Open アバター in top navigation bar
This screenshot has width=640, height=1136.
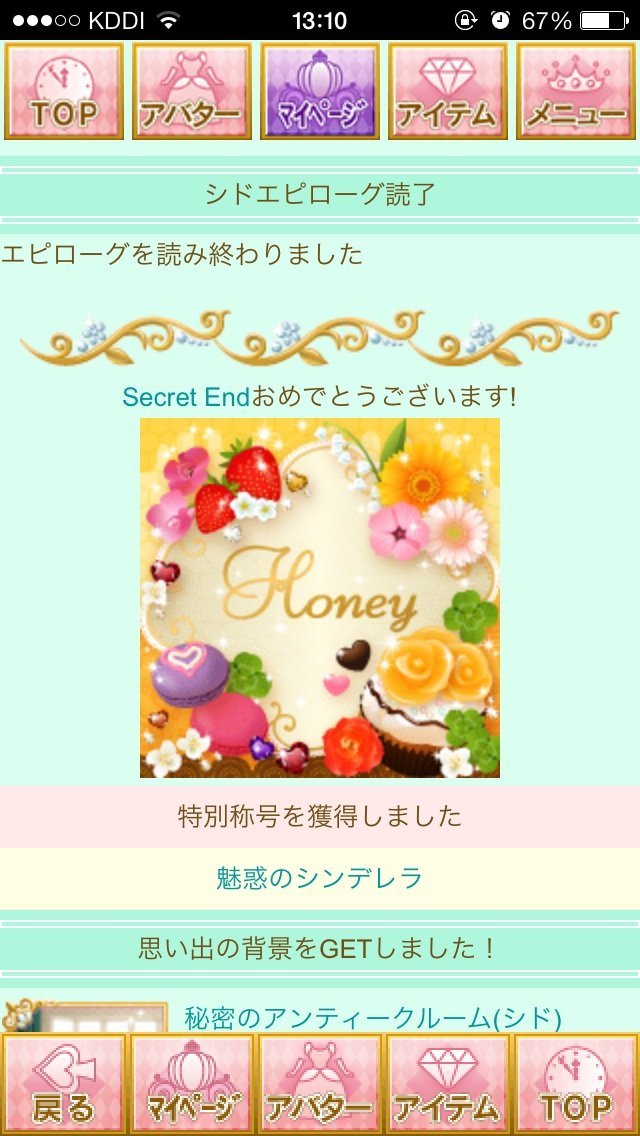[x=192, y=91]
